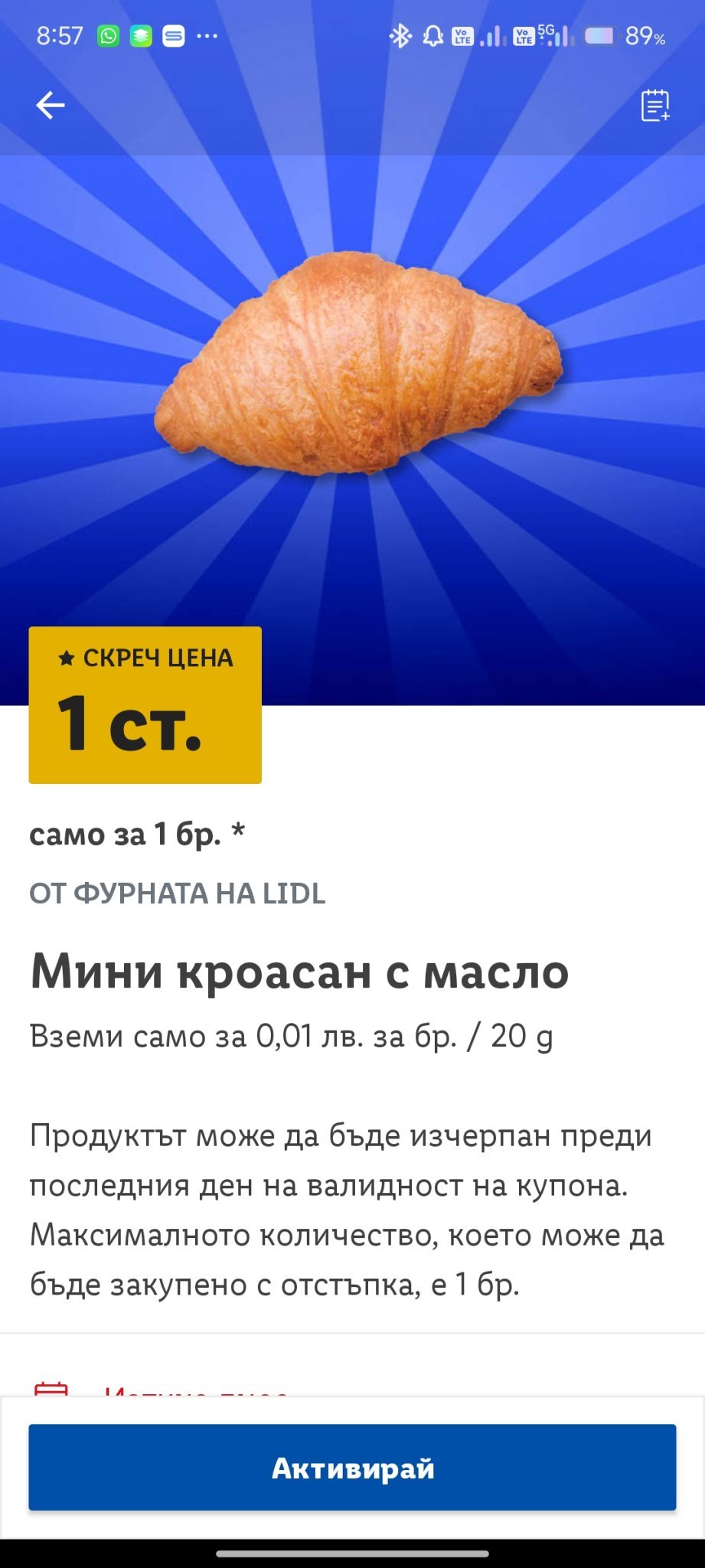Tap the Активирай button
Screen dimensions: 705x1568
coord(352,1467)
